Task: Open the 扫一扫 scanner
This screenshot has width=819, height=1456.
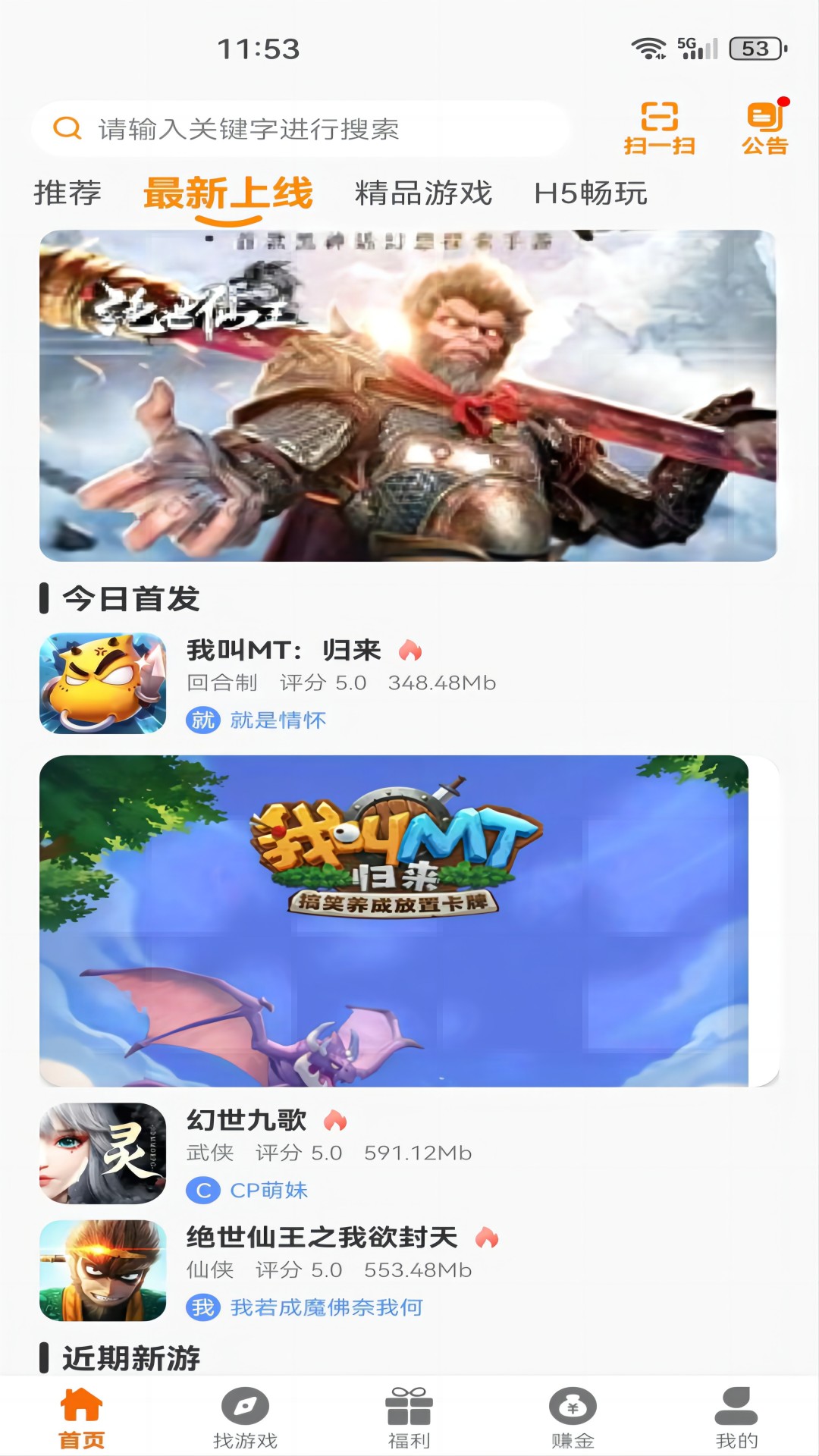Action: (x=659, y=127)
